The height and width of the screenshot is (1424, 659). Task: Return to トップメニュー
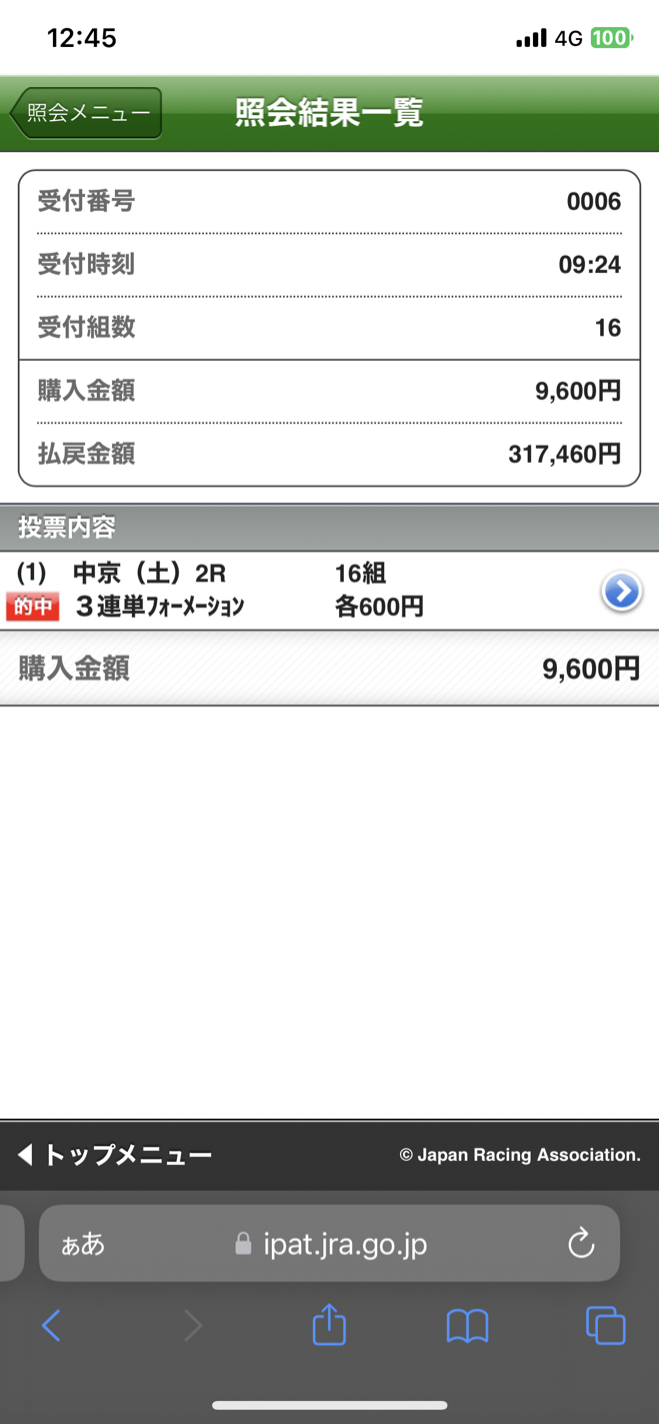pyautogui.click(x=115, y=1156)
